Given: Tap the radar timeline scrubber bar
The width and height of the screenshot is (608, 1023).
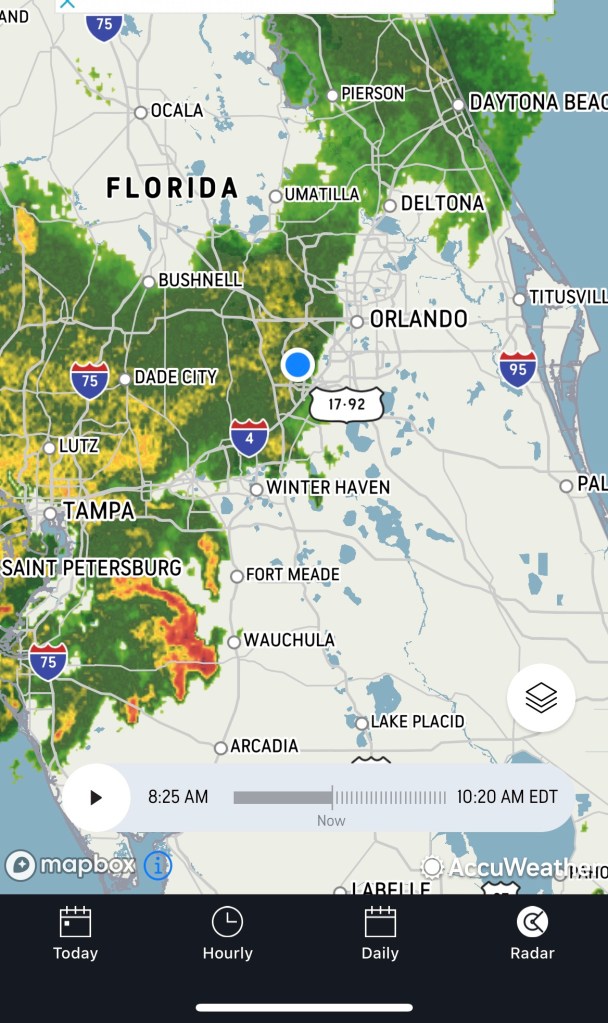Looking at the screenshot, I should [340, 797].
